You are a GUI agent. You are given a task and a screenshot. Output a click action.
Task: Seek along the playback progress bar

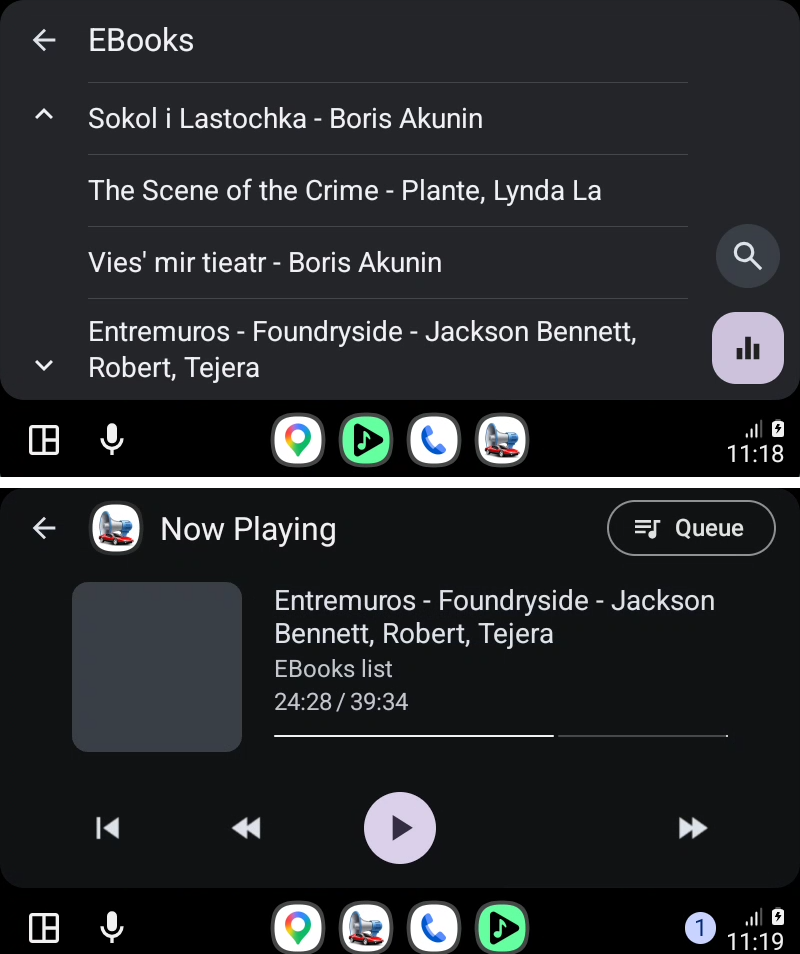(x=500, y=736)
